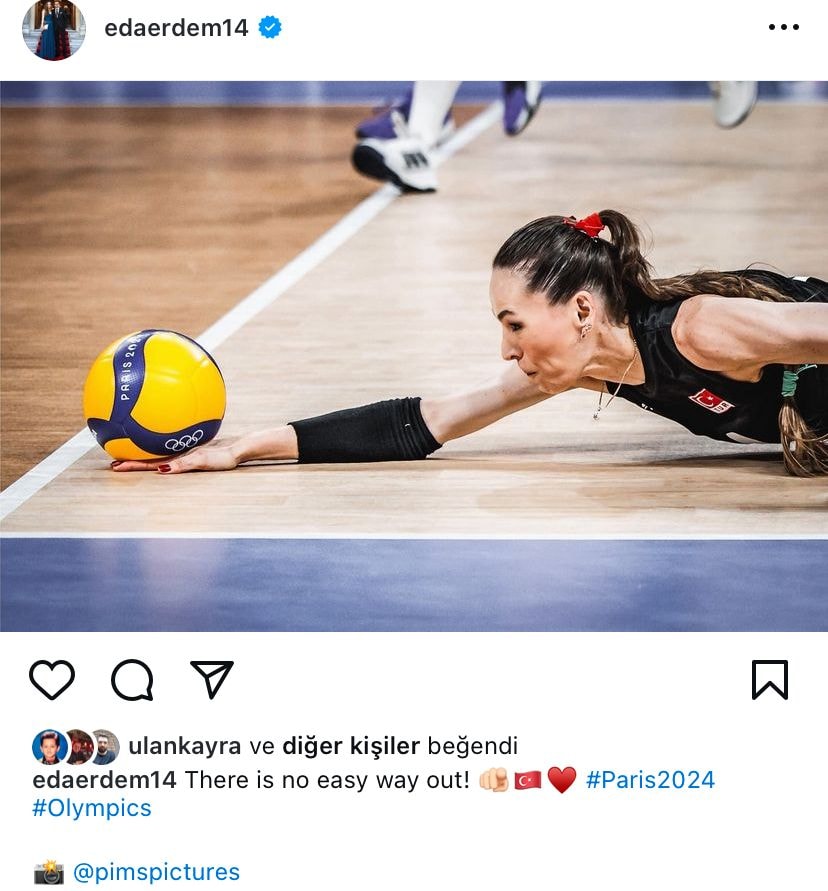Open ulankayra's profile from the likes line
Viewport: 828px width, 891px height.
[x=185, y=746]
